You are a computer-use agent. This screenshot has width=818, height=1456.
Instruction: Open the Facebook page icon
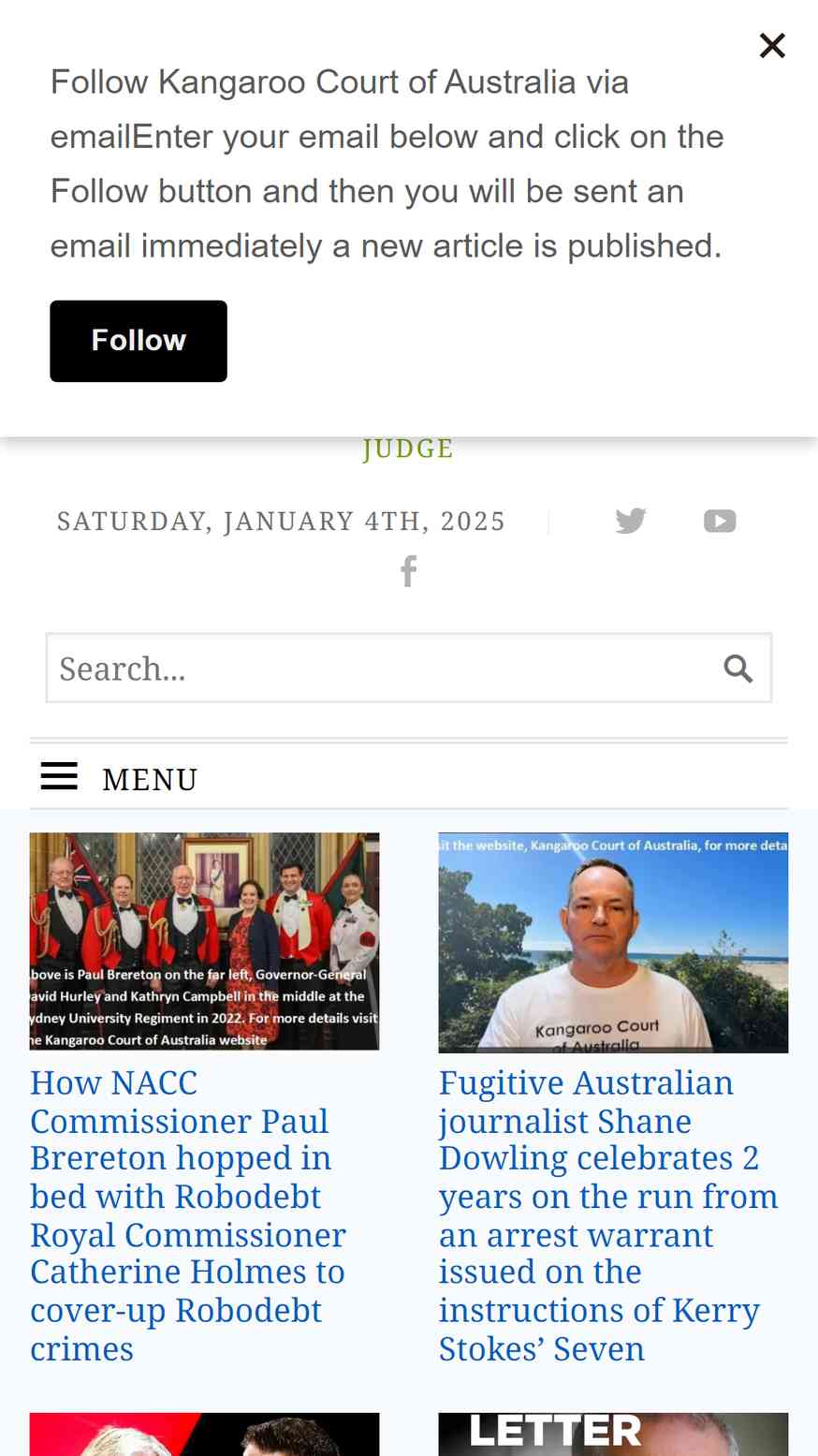pyautogui.click(x=409, y=571)
